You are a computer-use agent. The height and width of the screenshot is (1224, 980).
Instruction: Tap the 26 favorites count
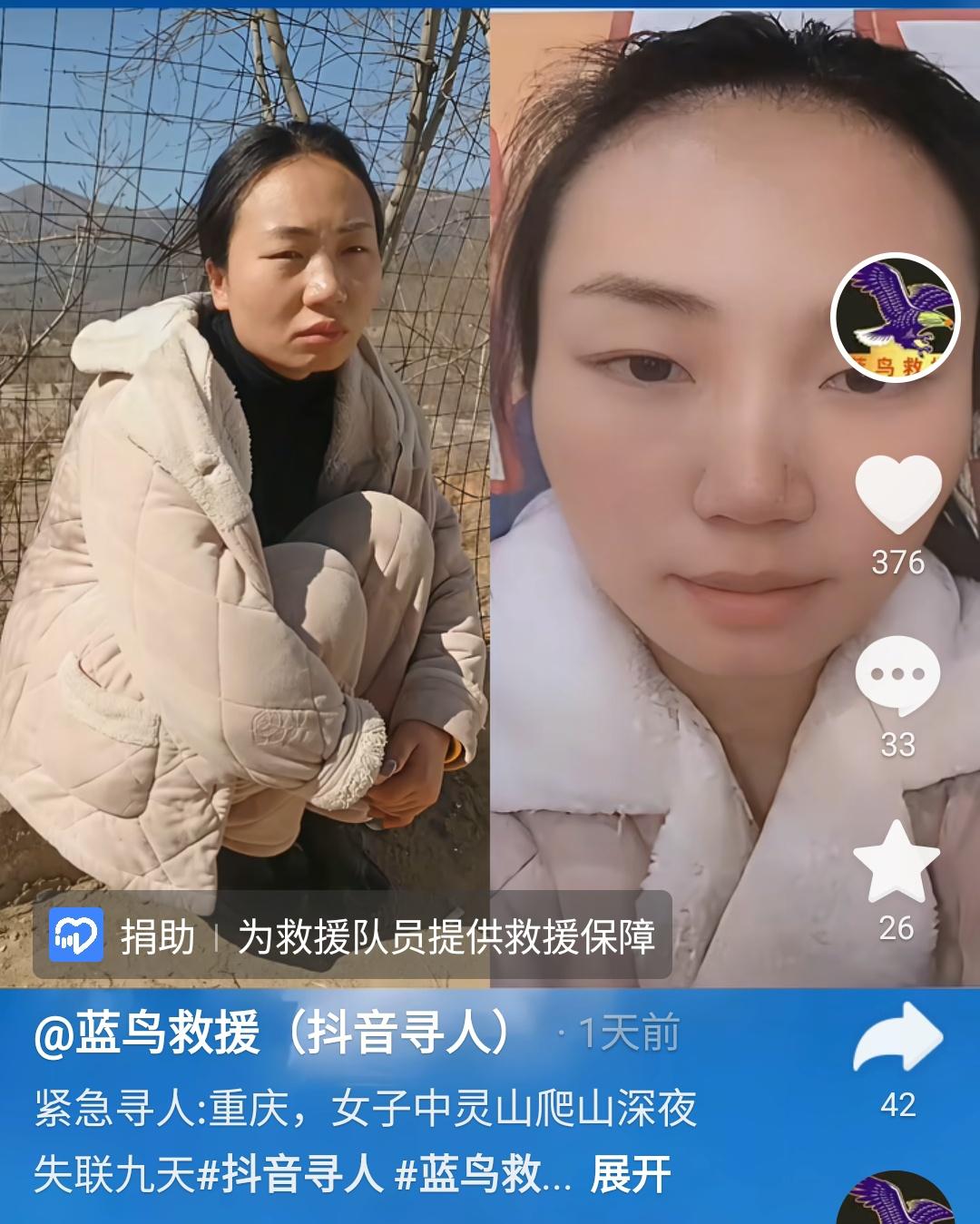(897, 926)
